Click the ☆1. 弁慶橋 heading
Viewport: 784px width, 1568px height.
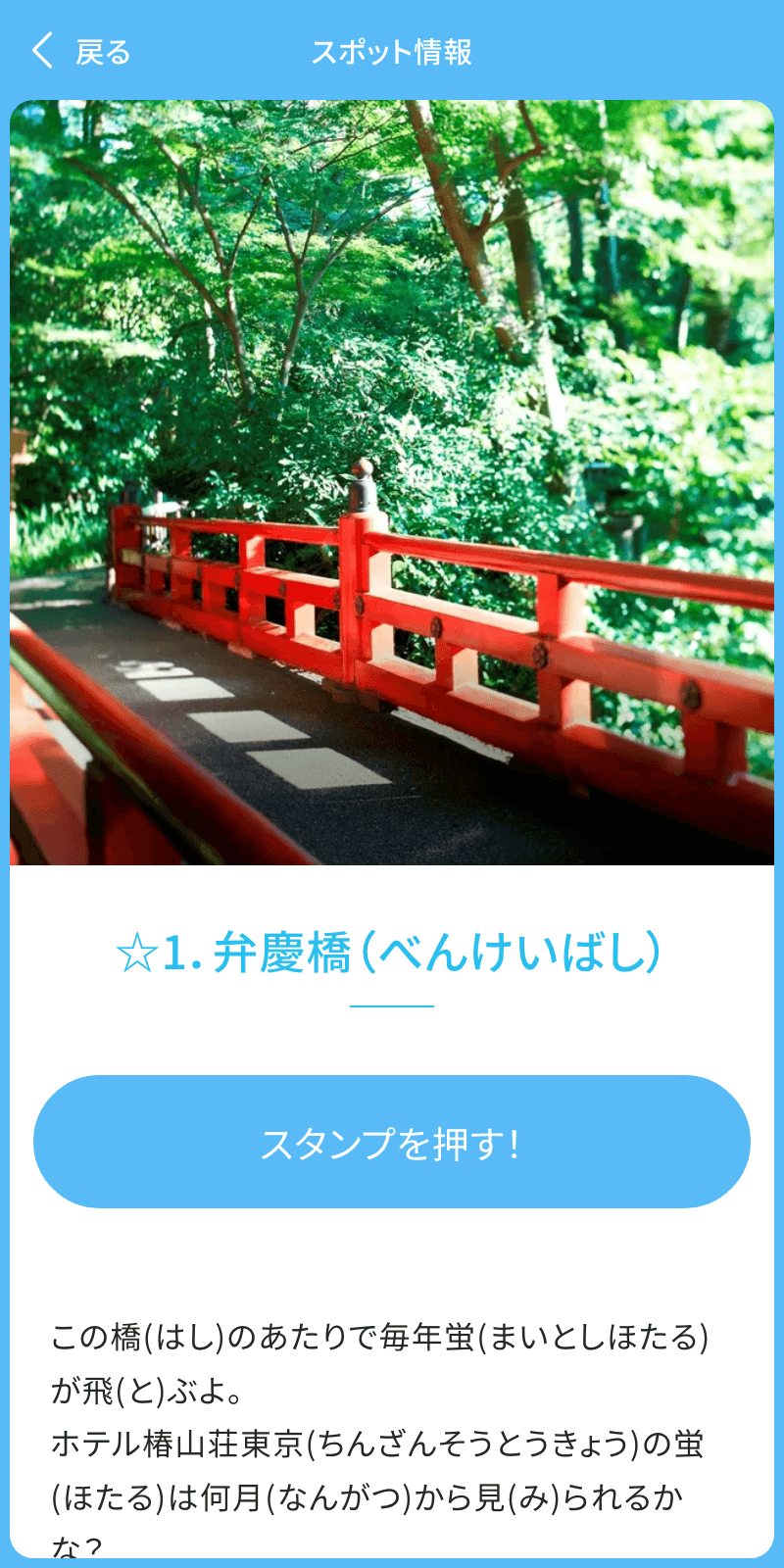click(x=392, y=953)
